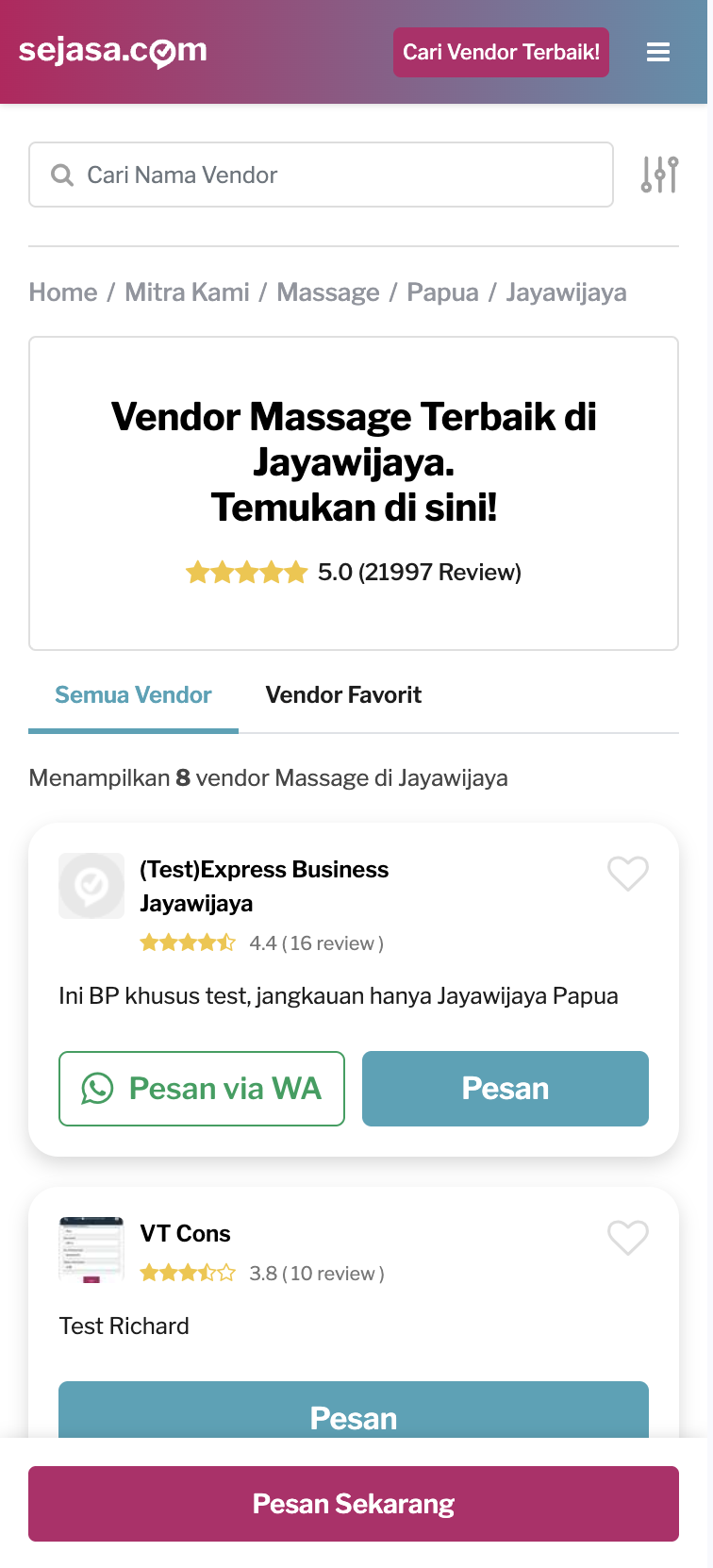Go to the Home breadcrumb
This screenshot has width=713, height=1568.
(63, 292)
